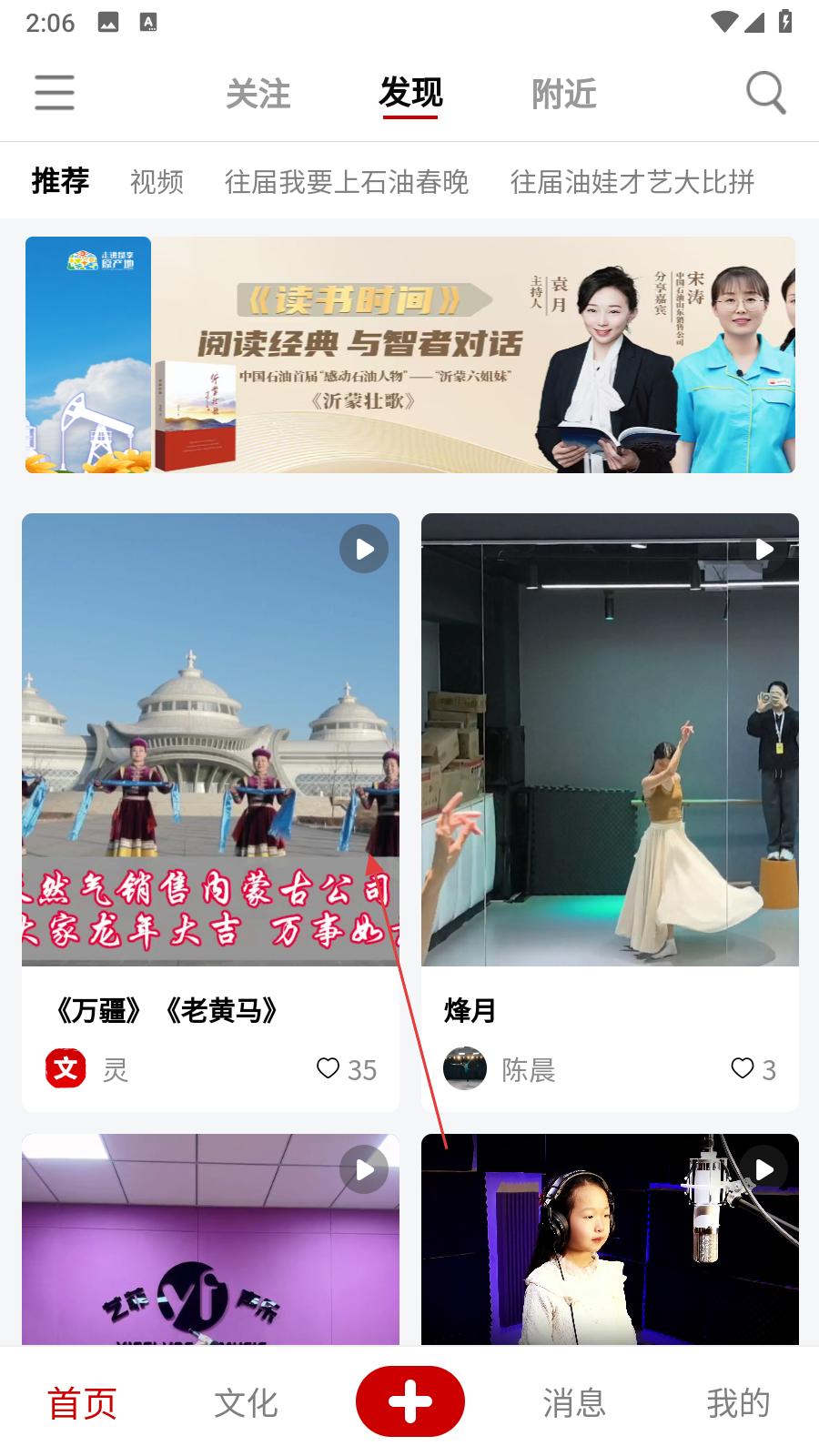The image size is (819, 1456).
Task: Open the hamburger drawer menu
Action: [x=55, y=93]
